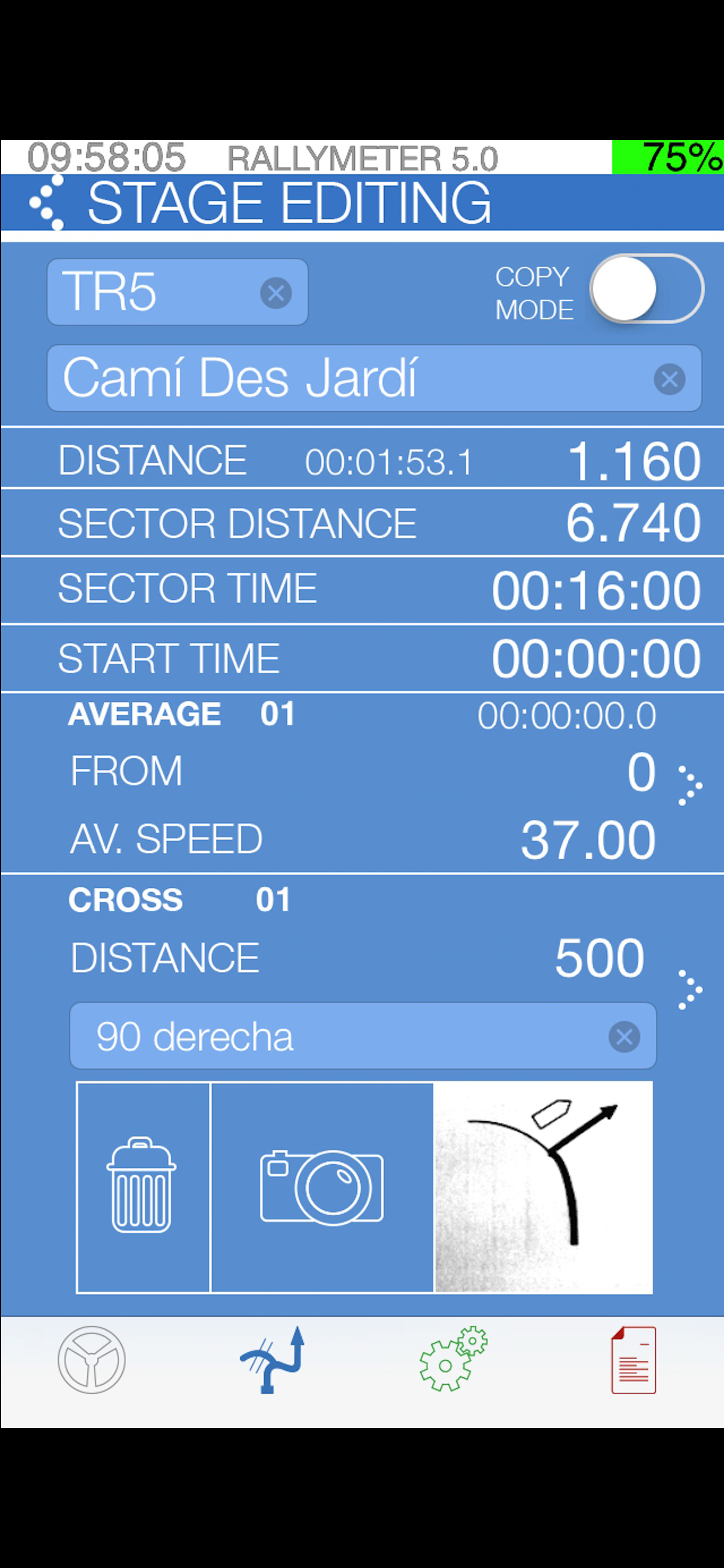Screen dimensions: 724x1568
Task: Switch to the steering wheel tab
Action: pos(92,1359)
